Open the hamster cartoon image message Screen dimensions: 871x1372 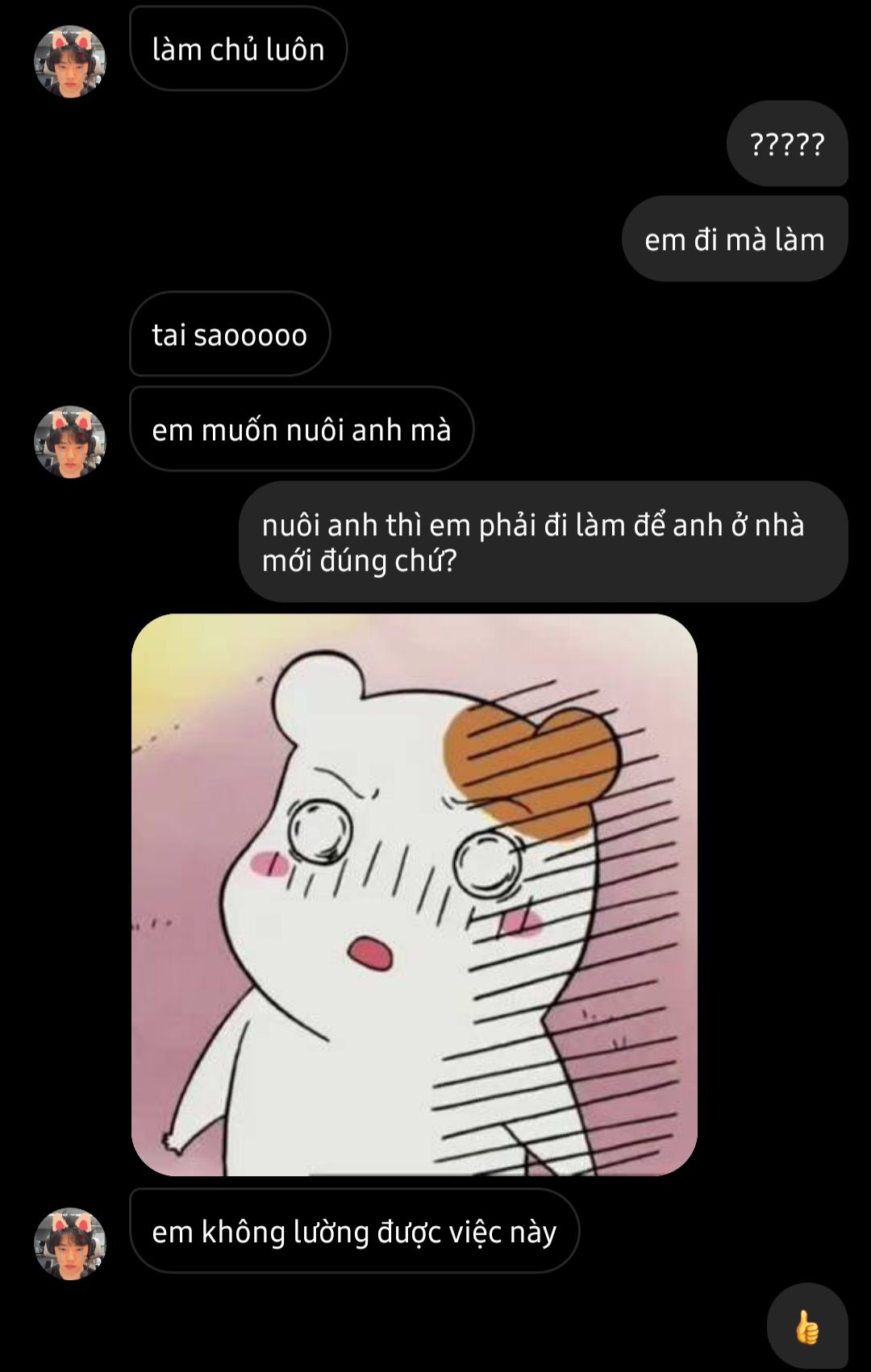415,895
